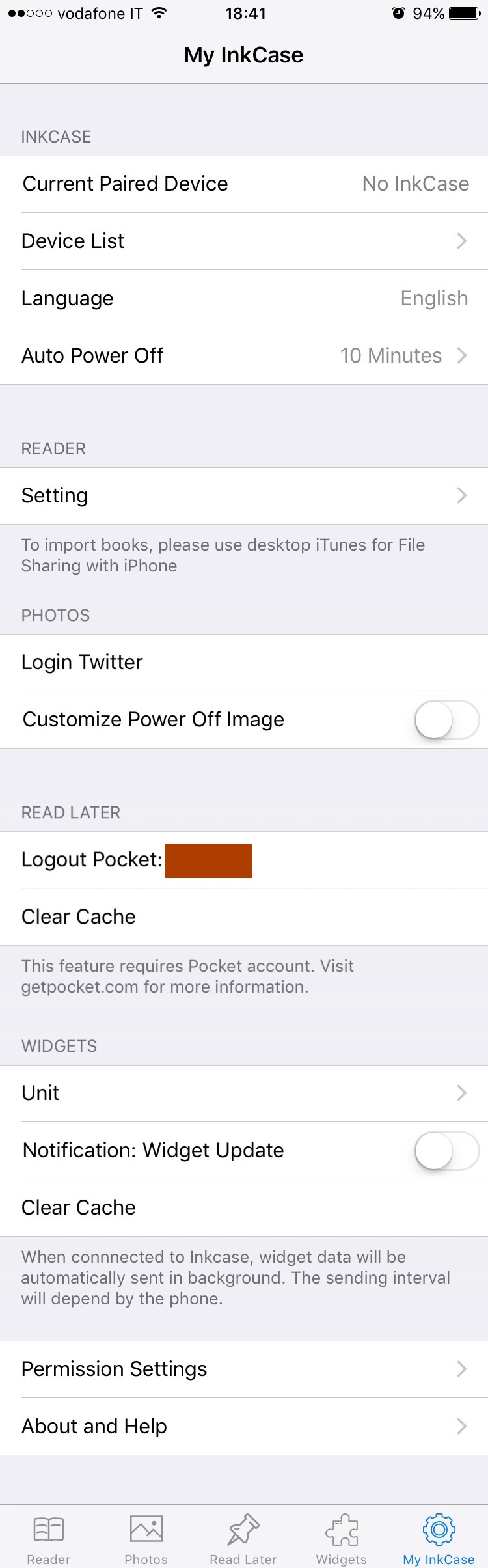Viewport: 488px width, 1568px height.
Task: Clear Cache under Widgets
Action: click(x=244, y=1208)
